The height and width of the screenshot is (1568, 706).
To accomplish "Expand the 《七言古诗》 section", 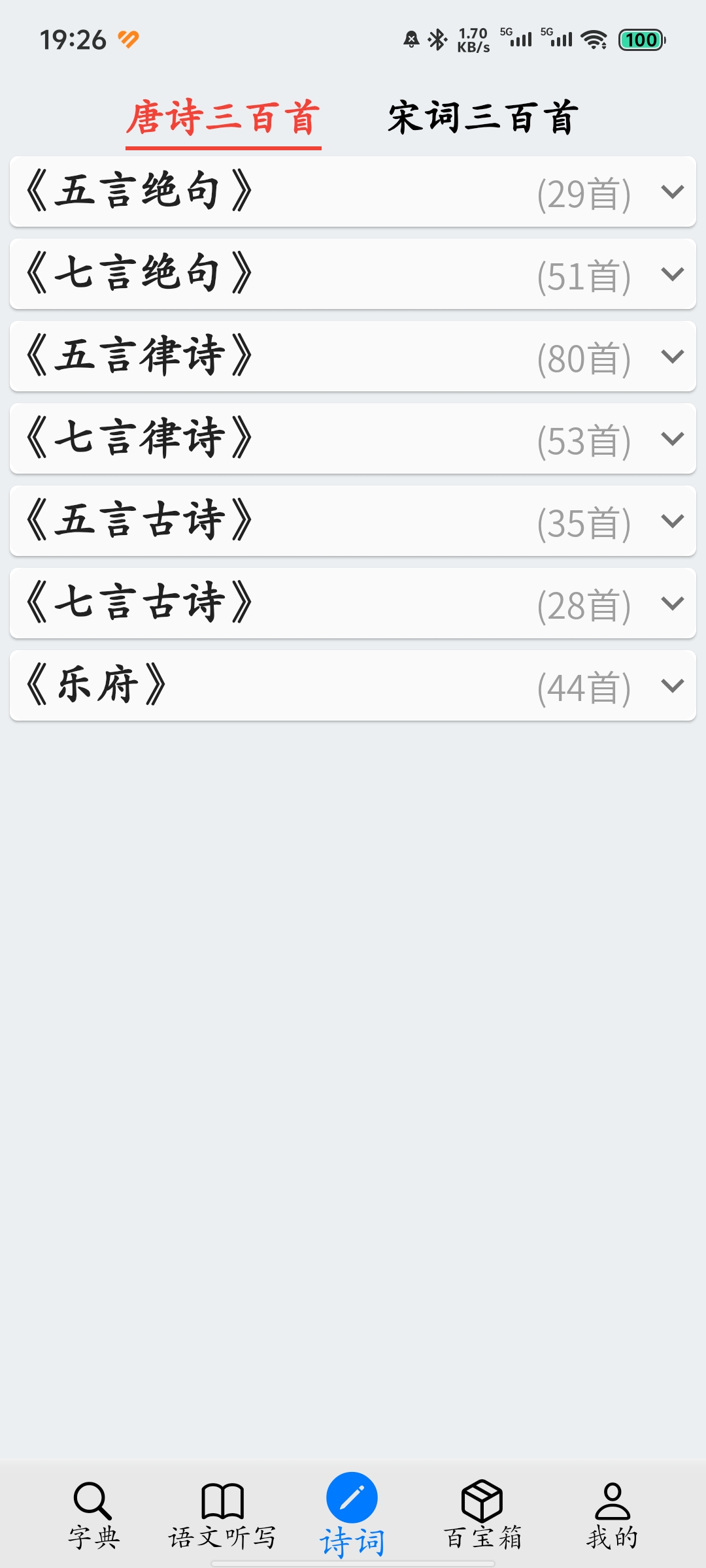I will (353, 603).
